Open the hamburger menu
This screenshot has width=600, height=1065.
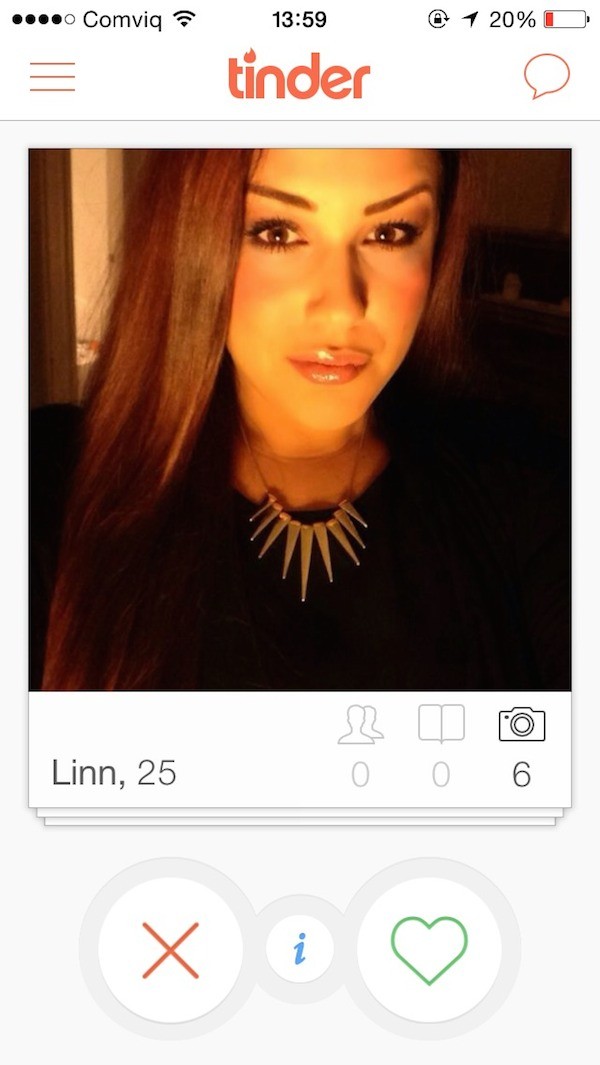tap(52, 77)
